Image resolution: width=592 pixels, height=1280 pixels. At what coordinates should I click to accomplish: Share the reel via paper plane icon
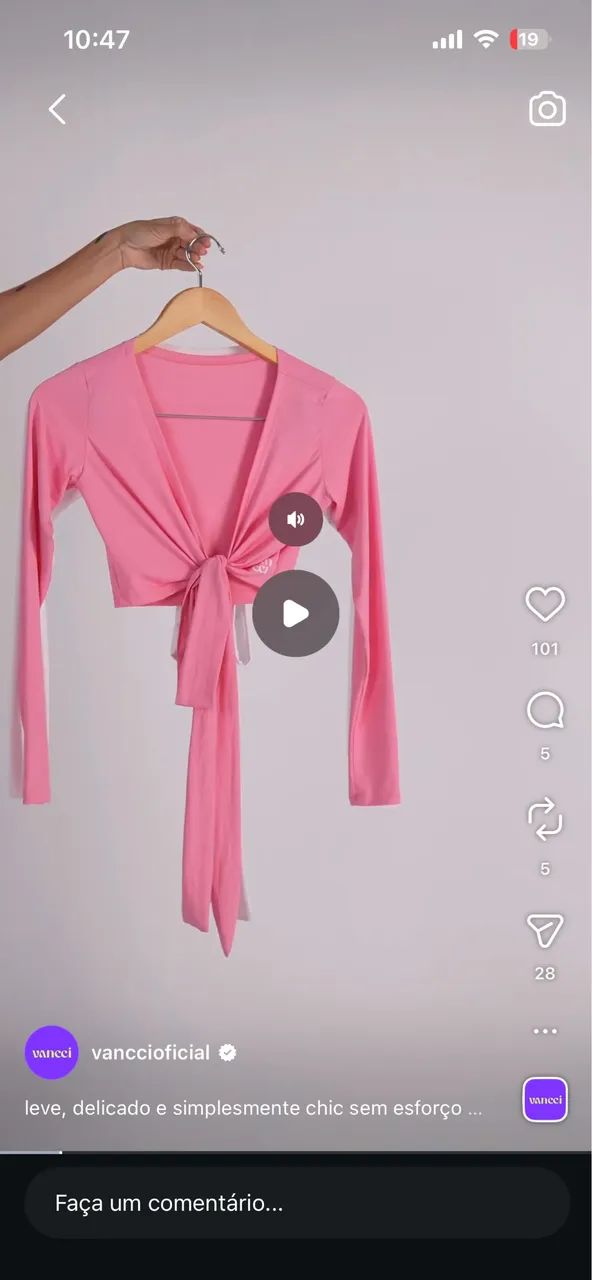(545, 930)
